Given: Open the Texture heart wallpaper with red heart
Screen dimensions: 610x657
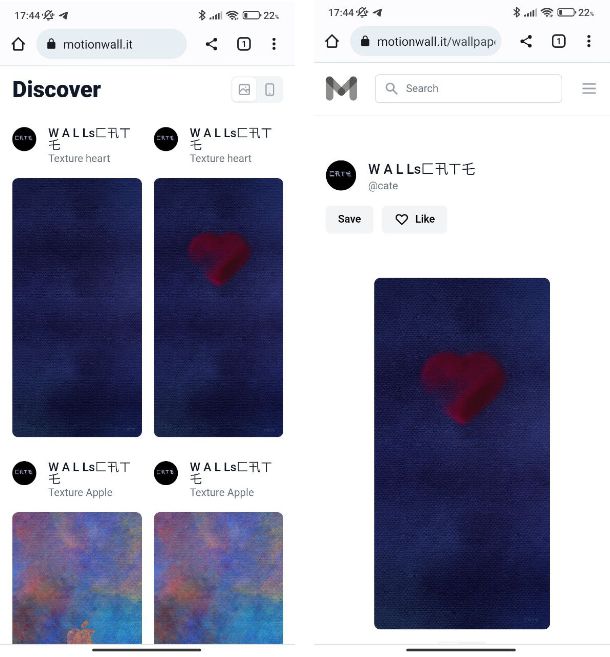Looking at the screenshot, I should click(x=218, y=307).
